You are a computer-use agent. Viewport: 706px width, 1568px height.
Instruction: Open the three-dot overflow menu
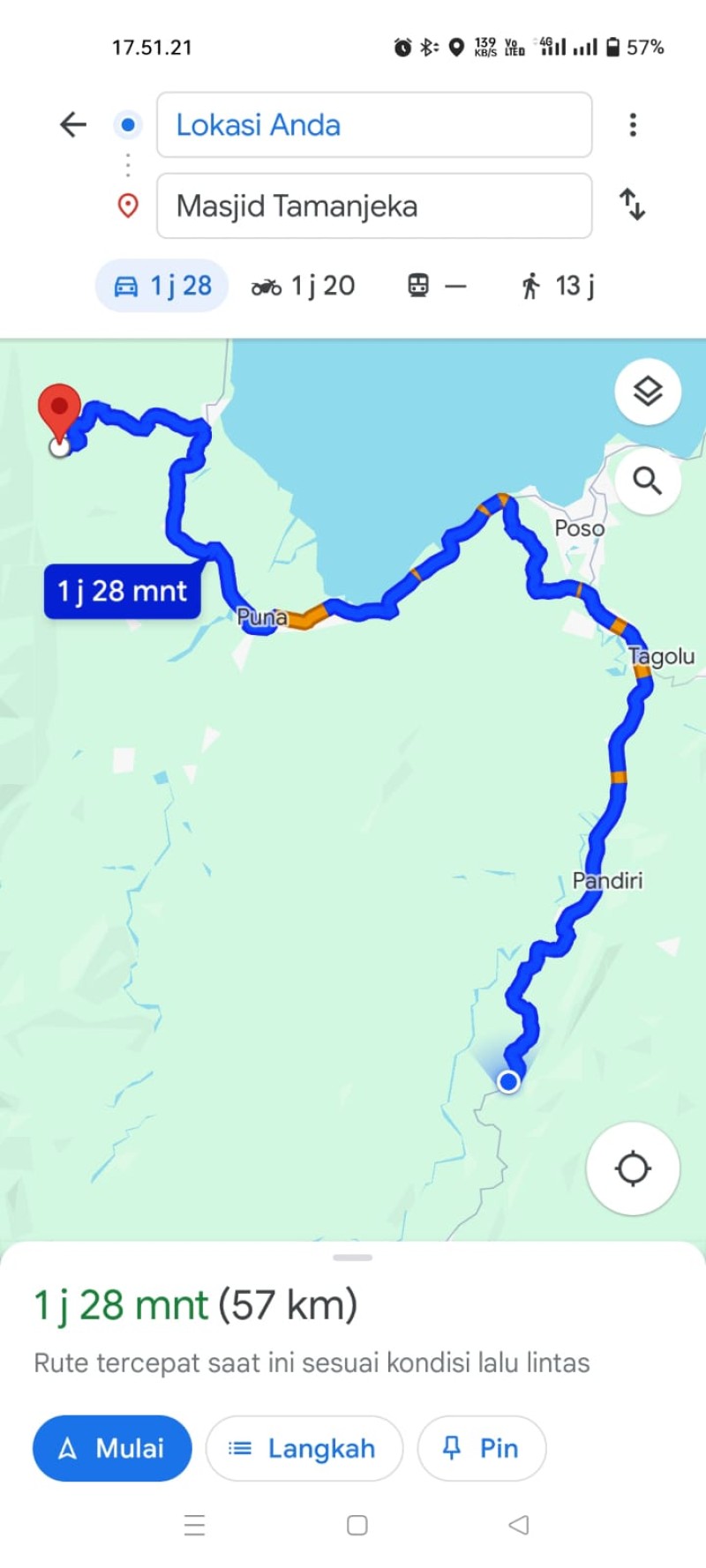633,125
